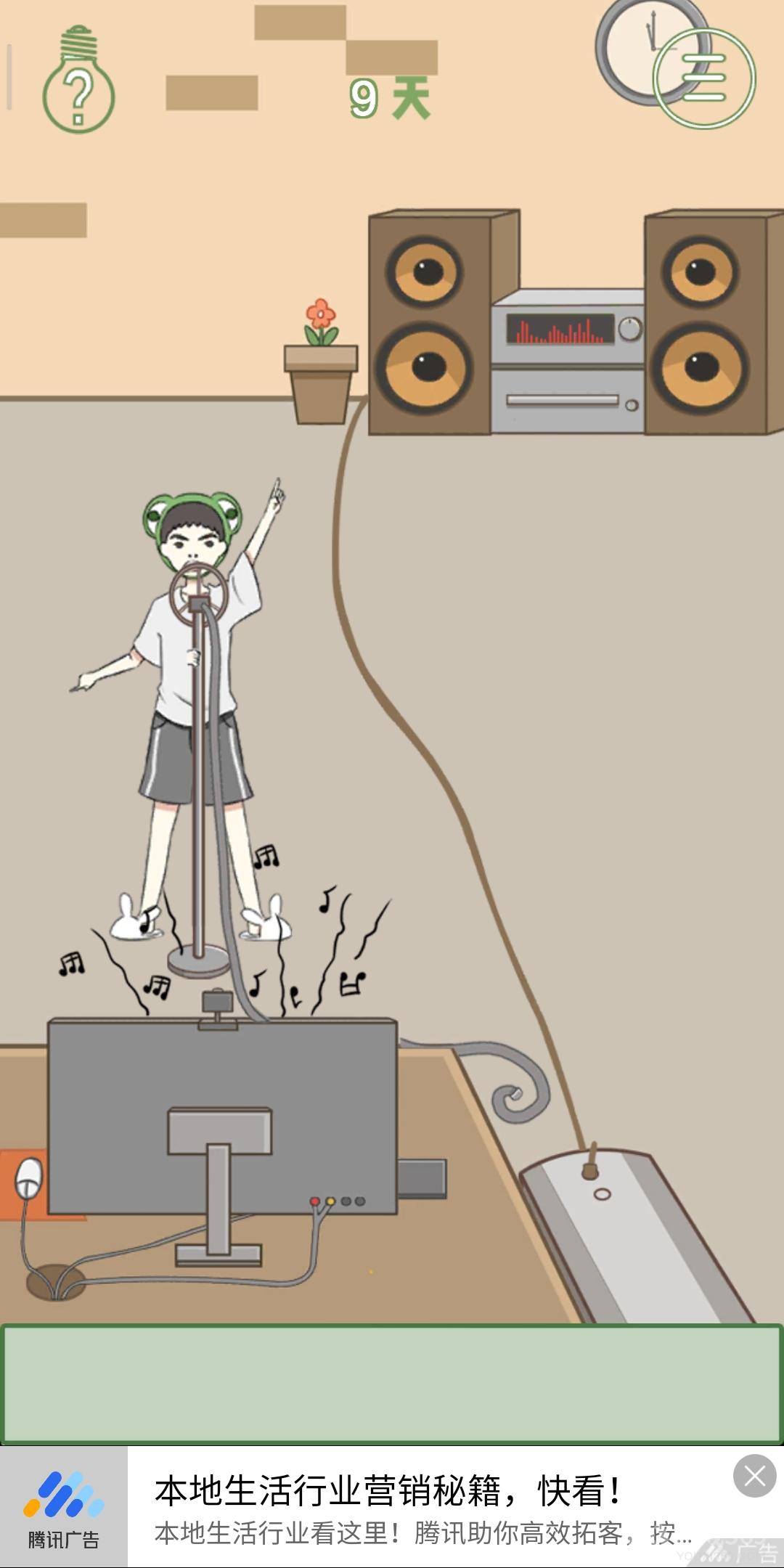The image size is (784, 1568).
Task: Close the Tencent ad banner
Action: click(754, 1476)
